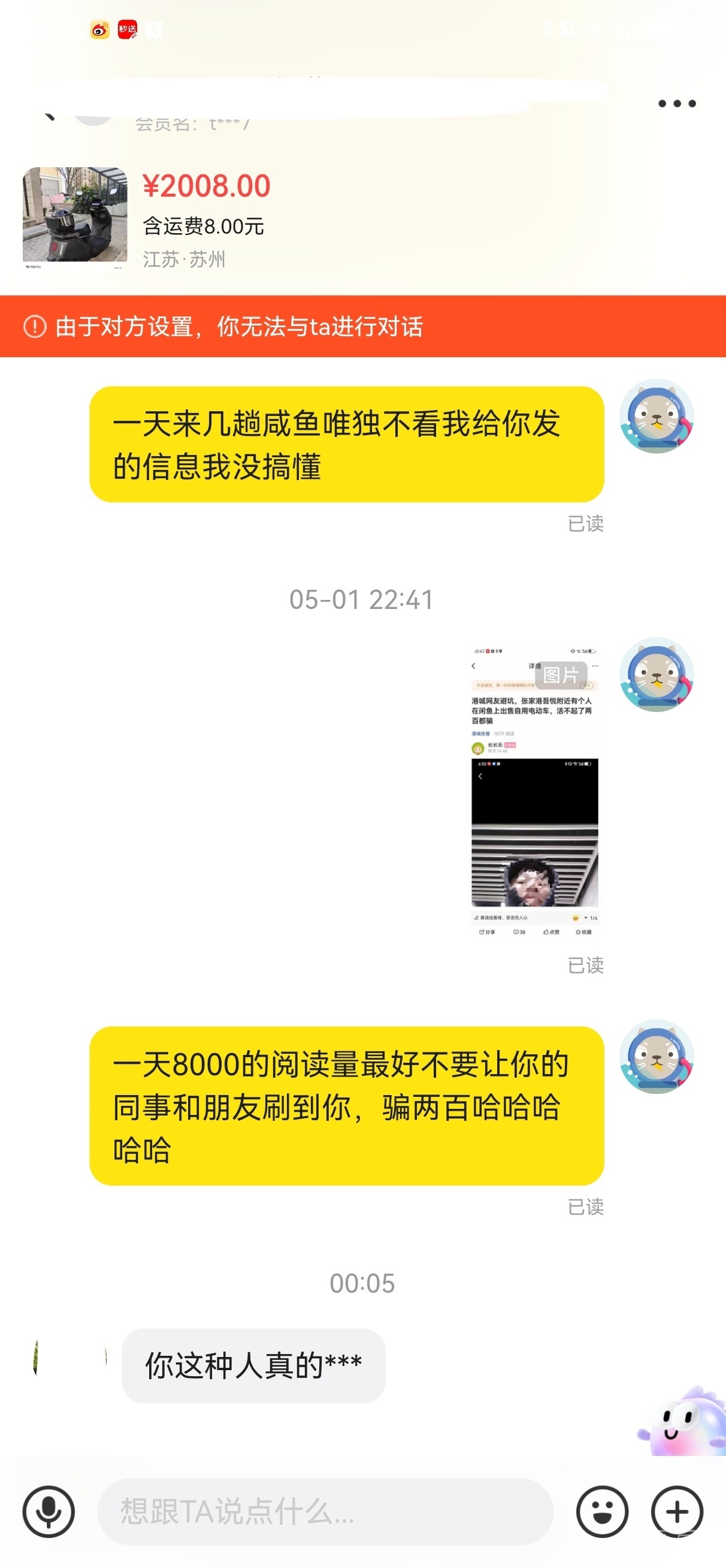The height and width of the screenshot is (1568, 726).
Task: Switch to voice input with microphone icon
Action: click(49, 1512)
